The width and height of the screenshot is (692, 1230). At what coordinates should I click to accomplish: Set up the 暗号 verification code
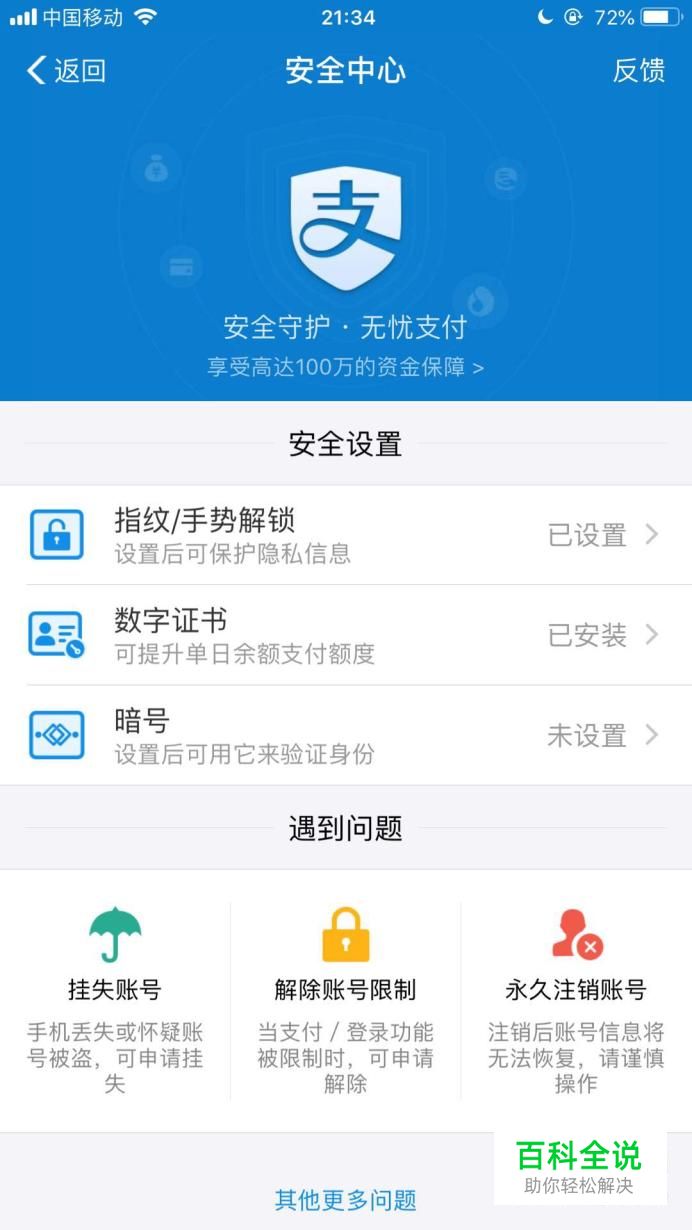(x=346, y=735)
